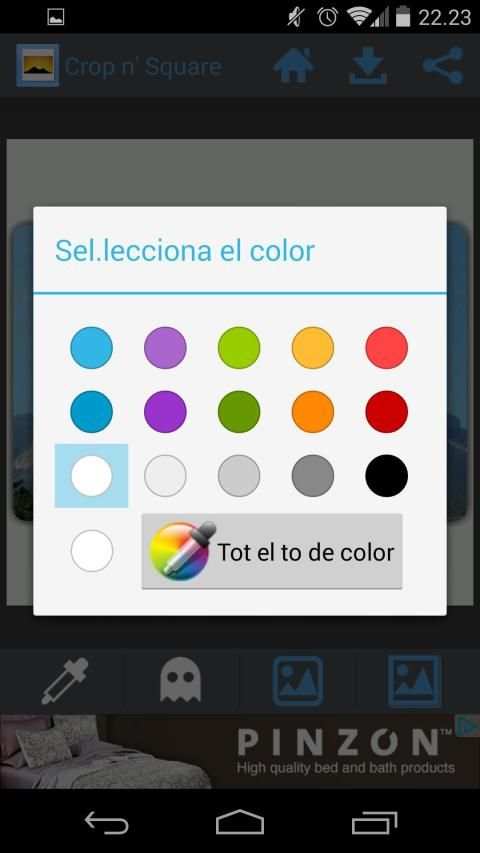Select the white swatch beside the color button

(91, 551)
